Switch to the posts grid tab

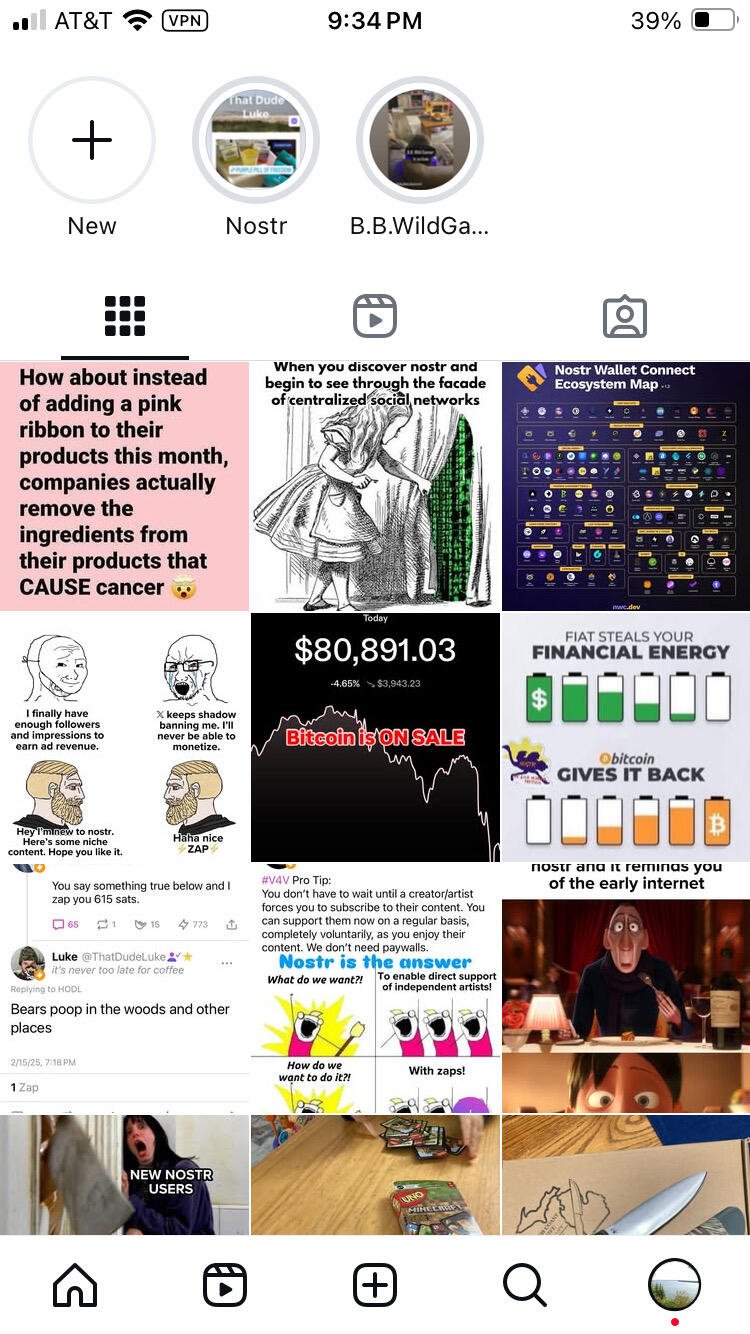(x=125, y=316)
